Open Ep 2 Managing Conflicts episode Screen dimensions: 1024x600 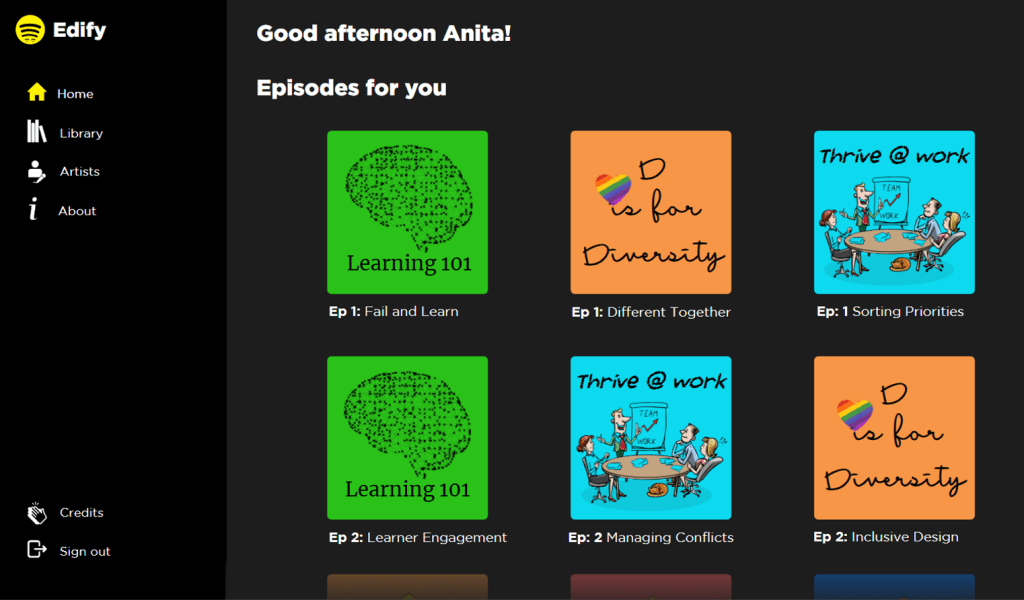pyautogui.click(x=650, y=438)
